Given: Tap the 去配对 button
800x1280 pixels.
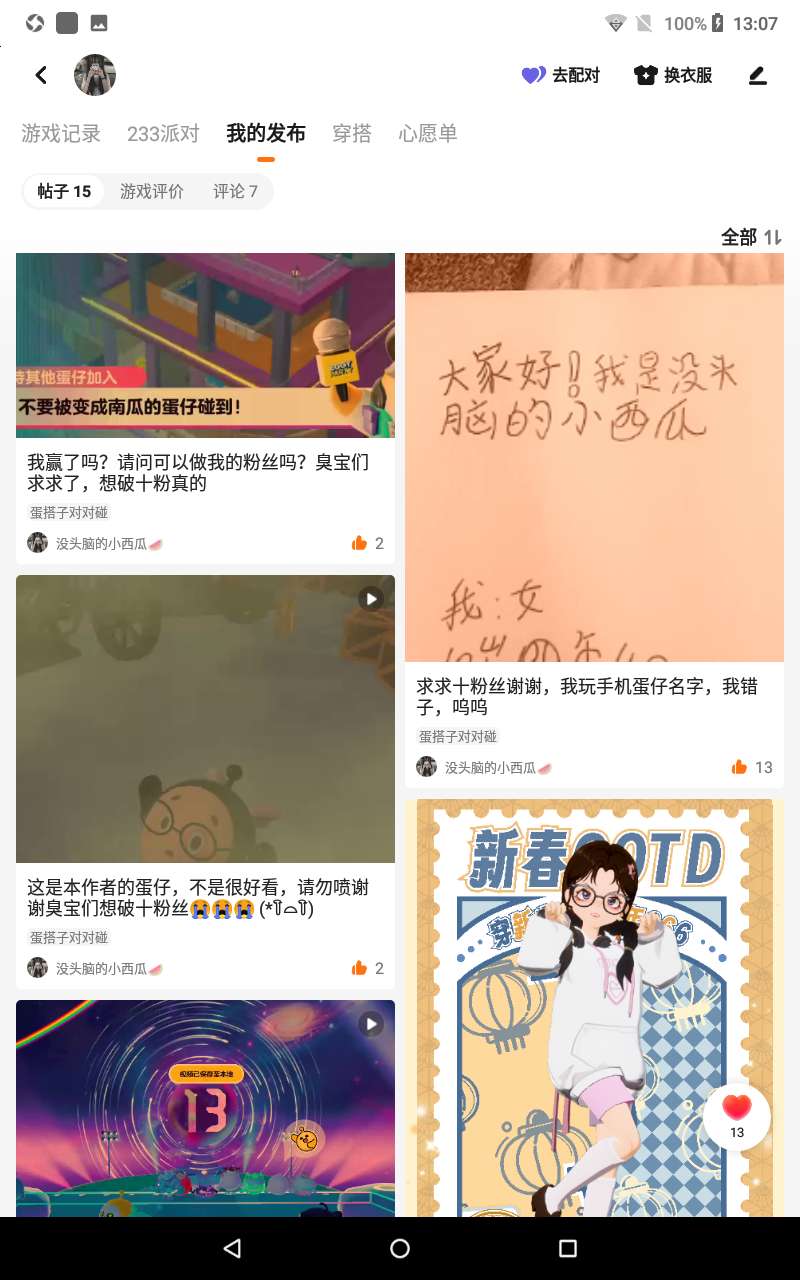Looking at the screenshot, I should (x=561, y=75).
